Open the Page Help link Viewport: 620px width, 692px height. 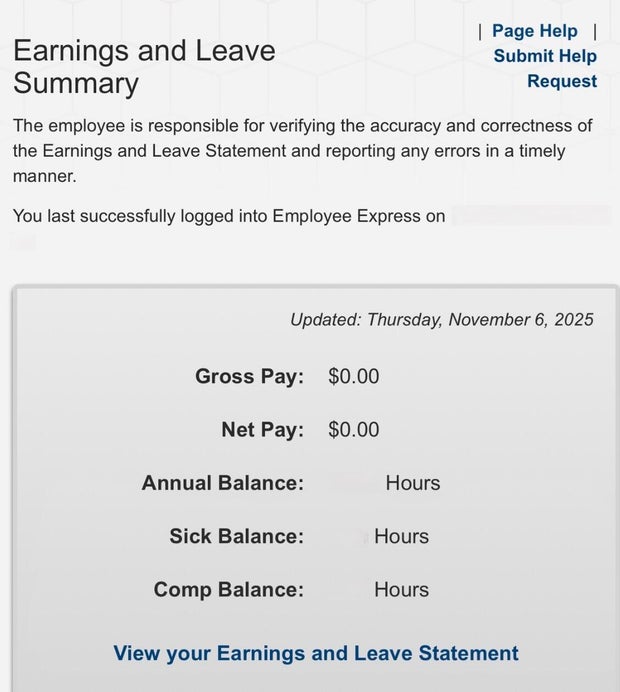pos(534,31)
